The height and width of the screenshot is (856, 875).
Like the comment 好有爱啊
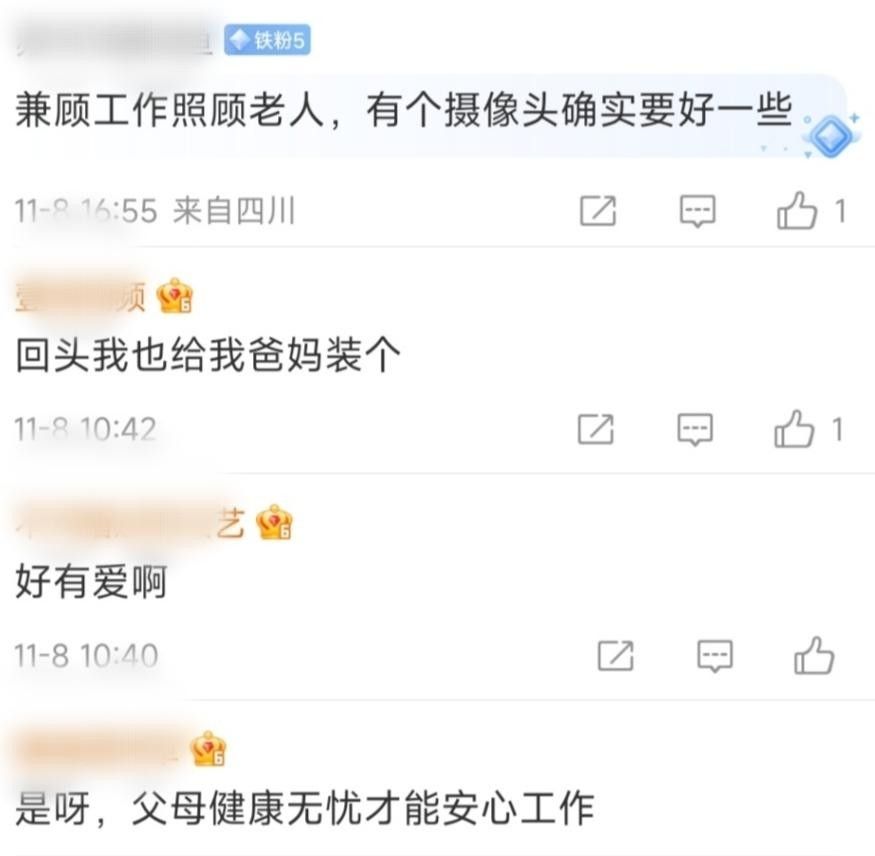coord(814,656)
